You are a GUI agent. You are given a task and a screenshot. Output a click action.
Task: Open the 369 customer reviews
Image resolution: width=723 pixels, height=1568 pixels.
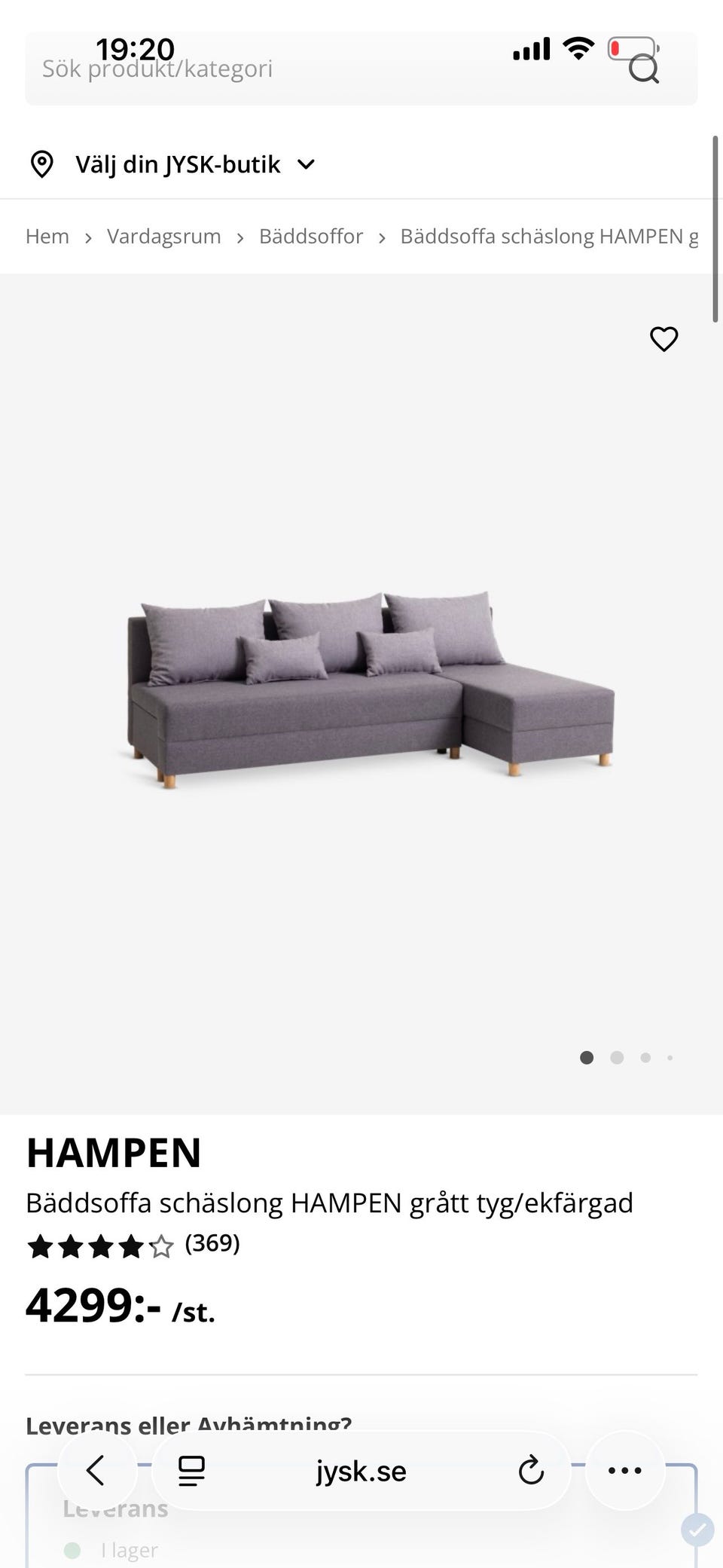click(x=212, y=1244)
